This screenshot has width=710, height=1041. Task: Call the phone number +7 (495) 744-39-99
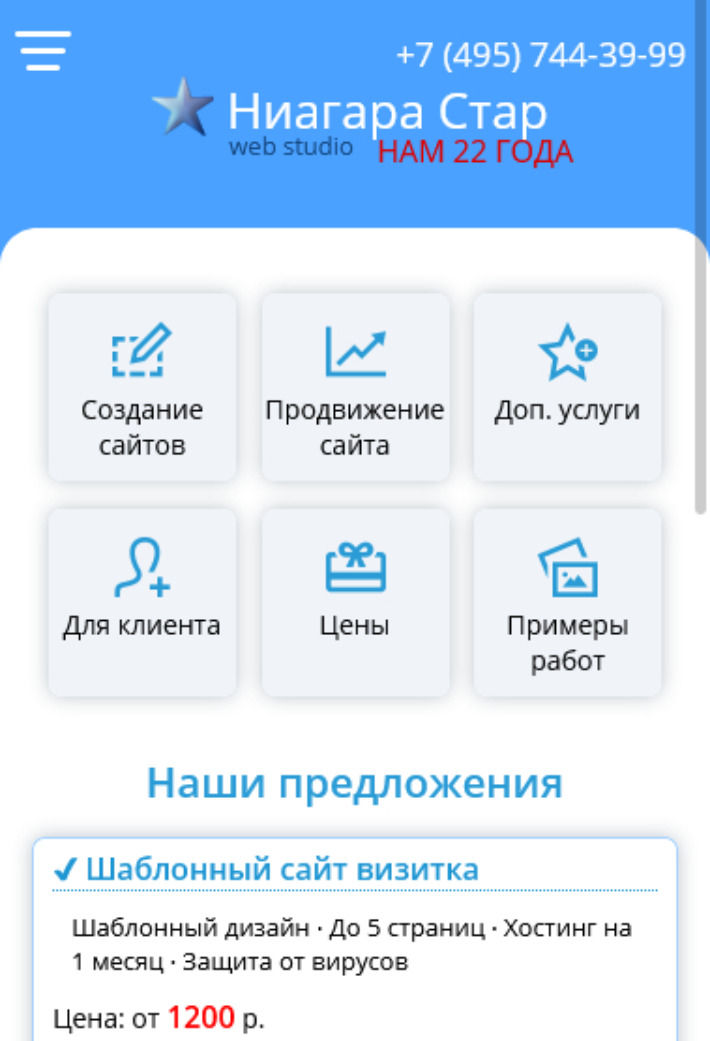pos(540,54)
